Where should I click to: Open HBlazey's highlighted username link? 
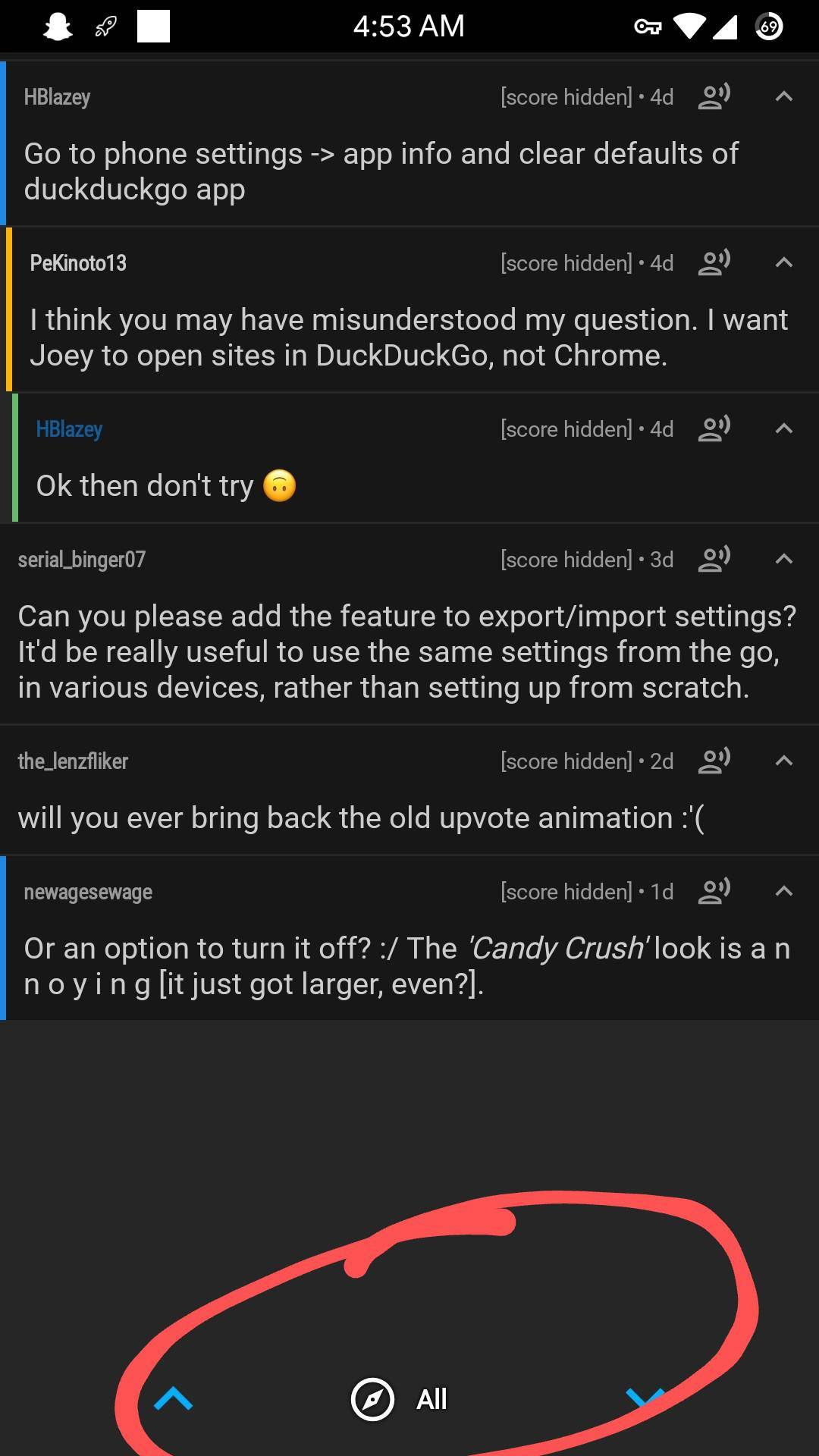coord(69,428)
